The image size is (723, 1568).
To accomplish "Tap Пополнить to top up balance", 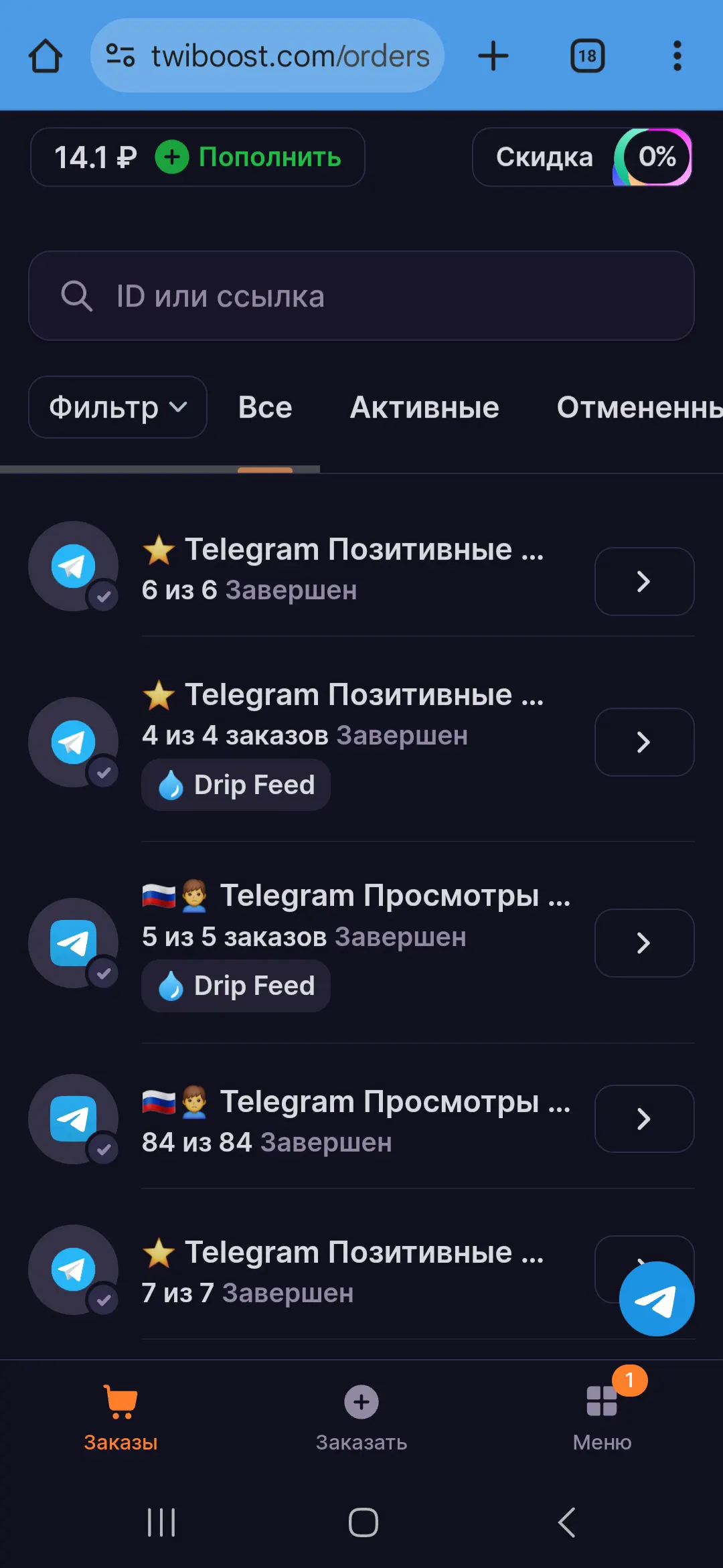I will (248, 157).
